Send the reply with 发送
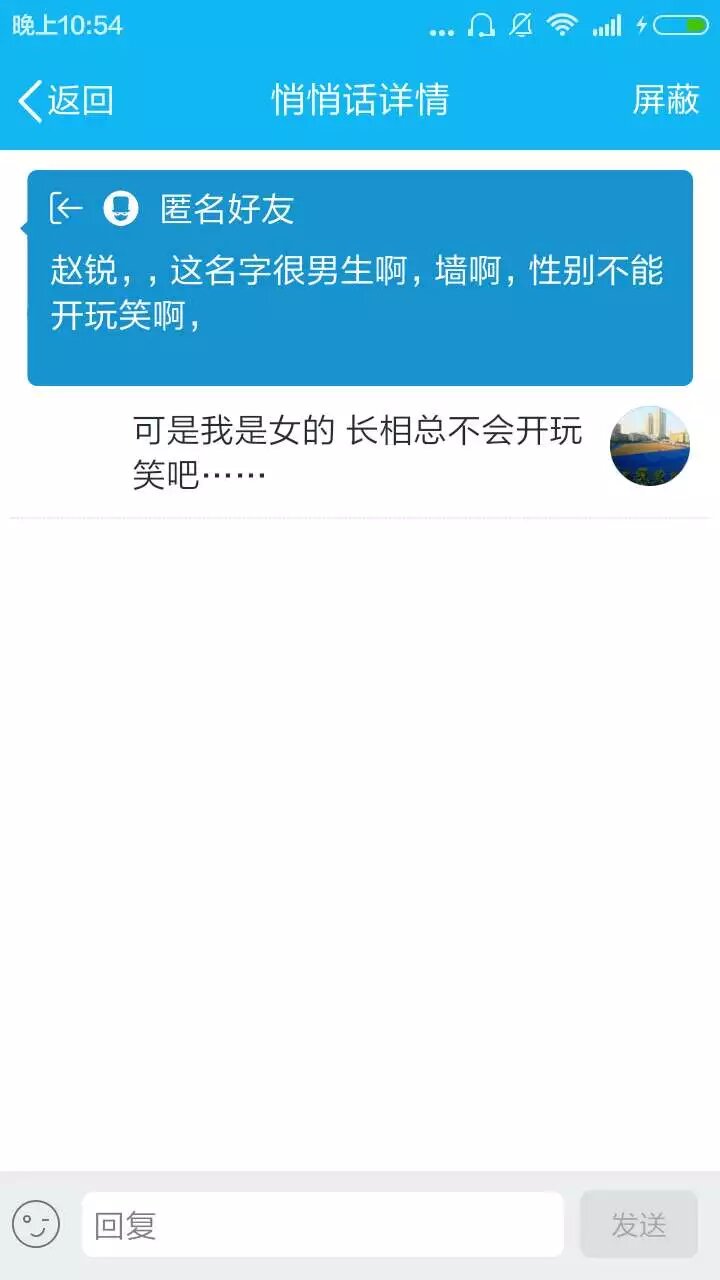This screenshot has height=1280, width=720. pyautogui.click(x=638, y=1225)
